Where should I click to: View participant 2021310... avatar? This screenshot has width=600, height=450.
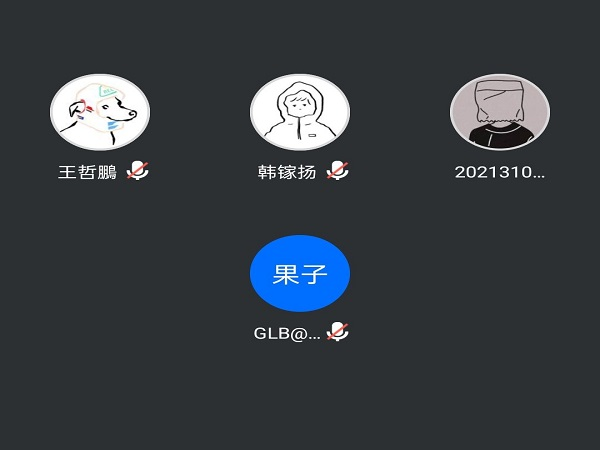[x=499, y=112]
